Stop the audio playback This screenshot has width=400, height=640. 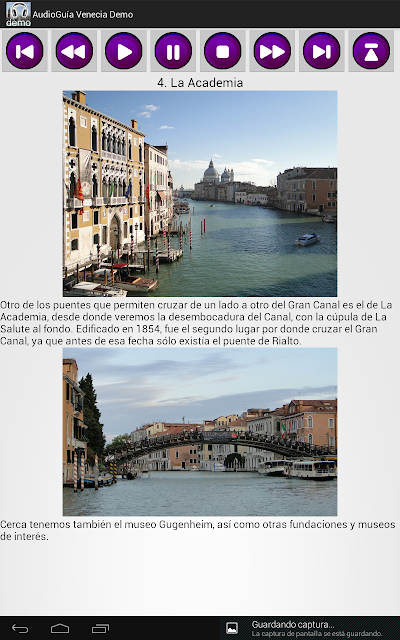tap(223, 51)
